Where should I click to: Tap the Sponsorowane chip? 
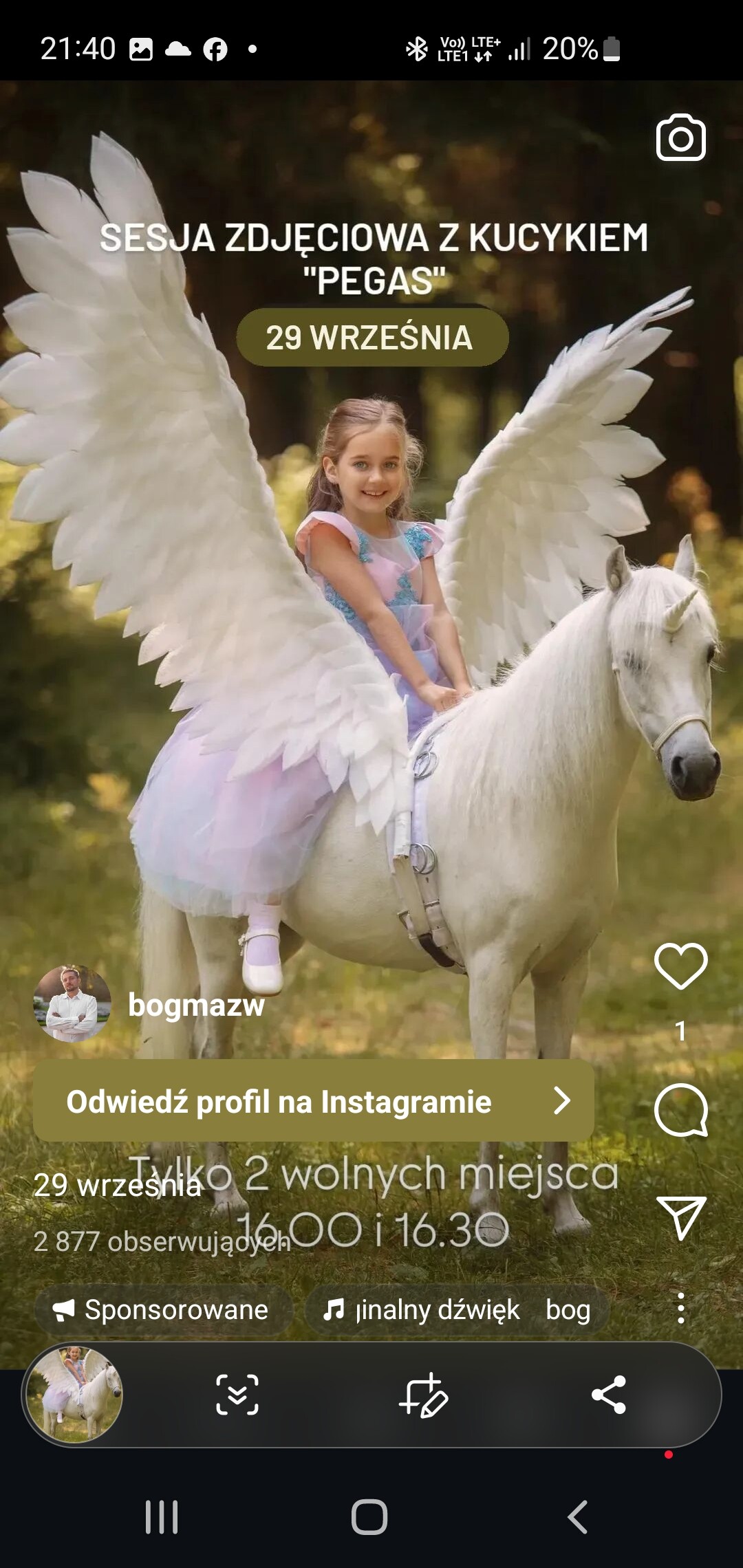point(162,1309)
